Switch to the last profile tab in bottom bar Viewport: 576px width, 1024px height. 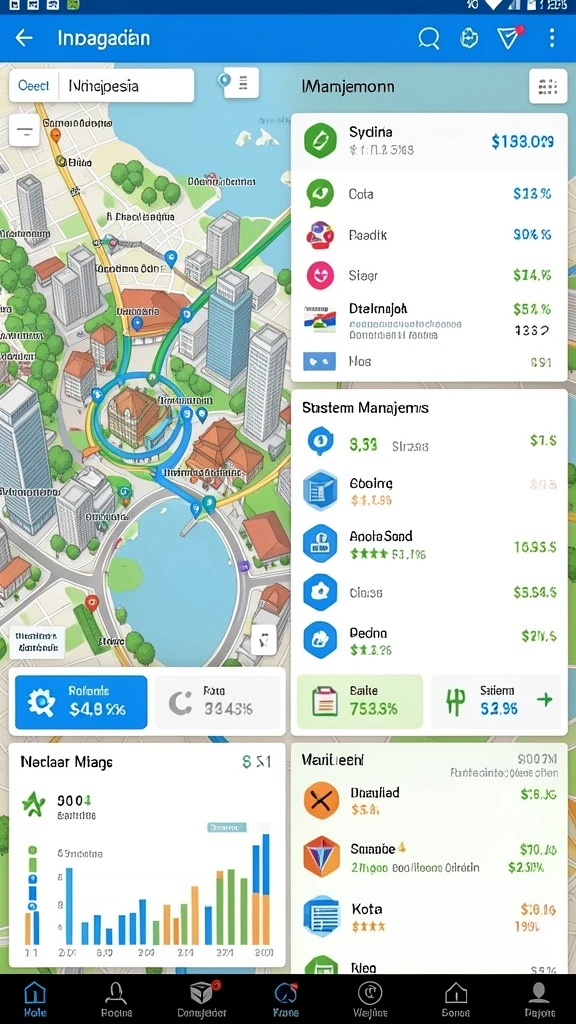539,999
